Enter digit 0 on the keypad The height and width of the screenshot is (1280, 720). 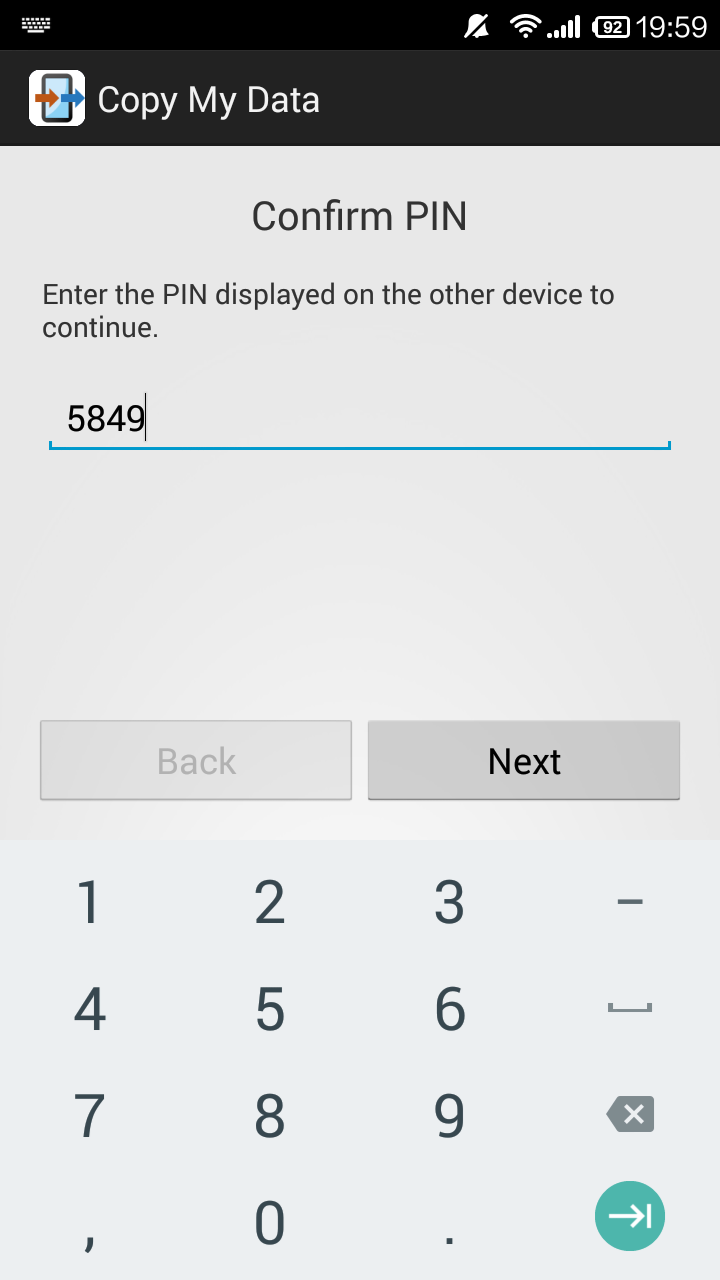[x=270, y=1222]
